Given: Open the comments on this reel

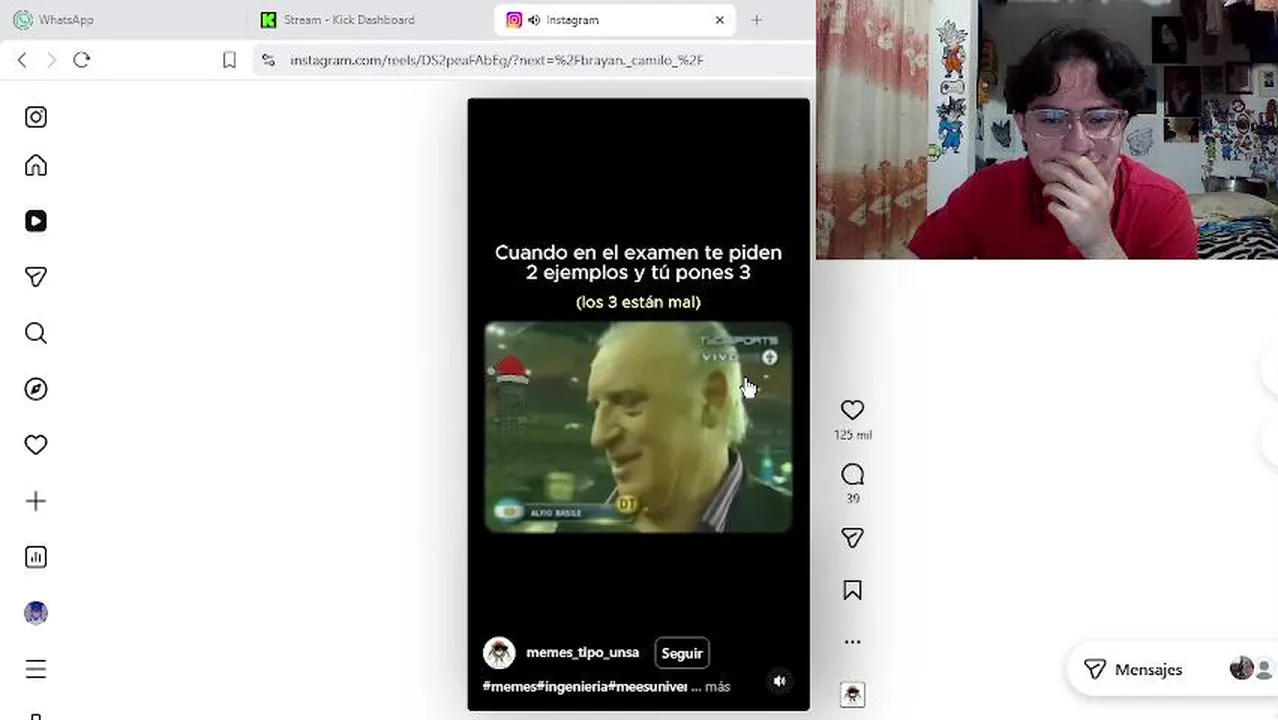Looking at the screenshot, I should pos(852,474).
